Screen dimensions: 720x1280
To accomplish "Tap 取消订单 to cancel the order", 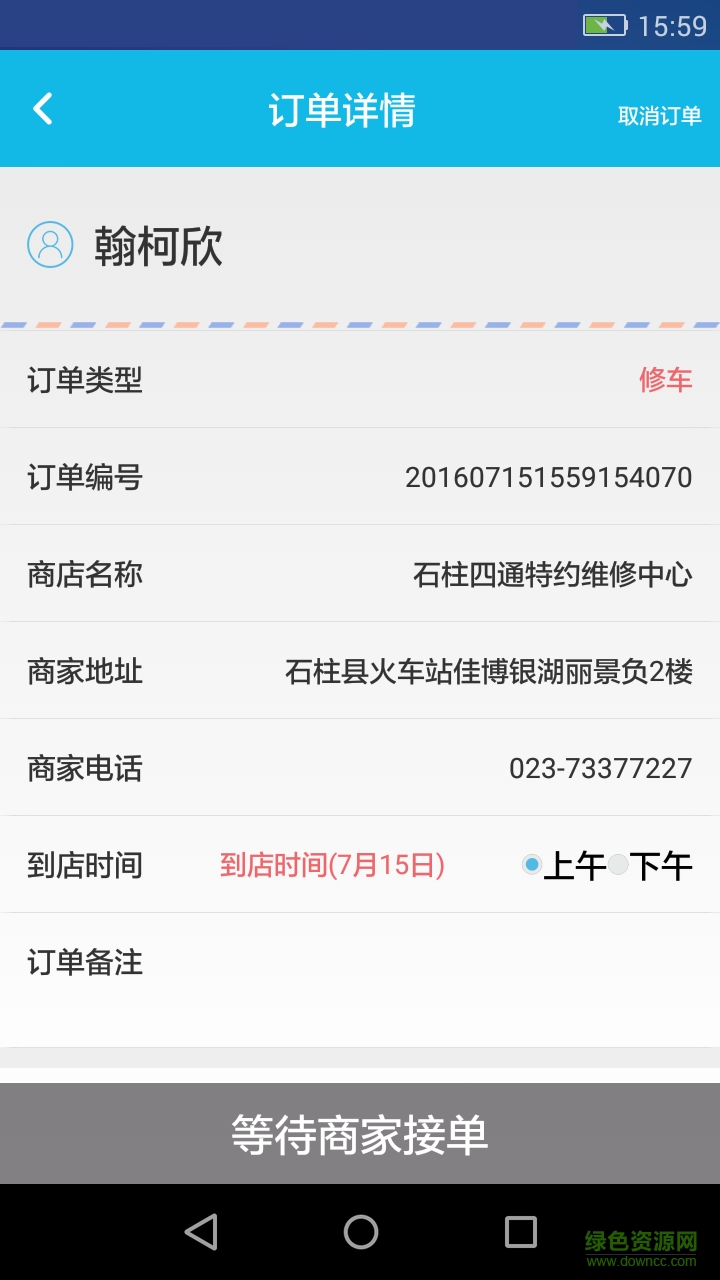I will coord(660,115).
